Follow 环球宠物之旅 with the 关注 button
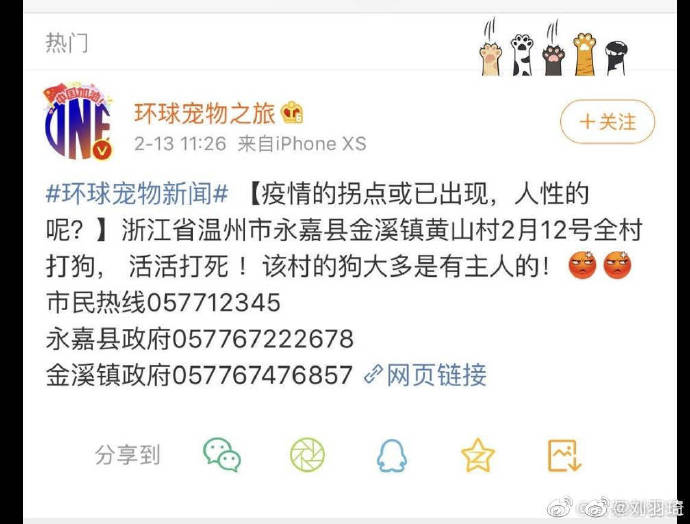 pyautogui.click(x=606, y=122)
